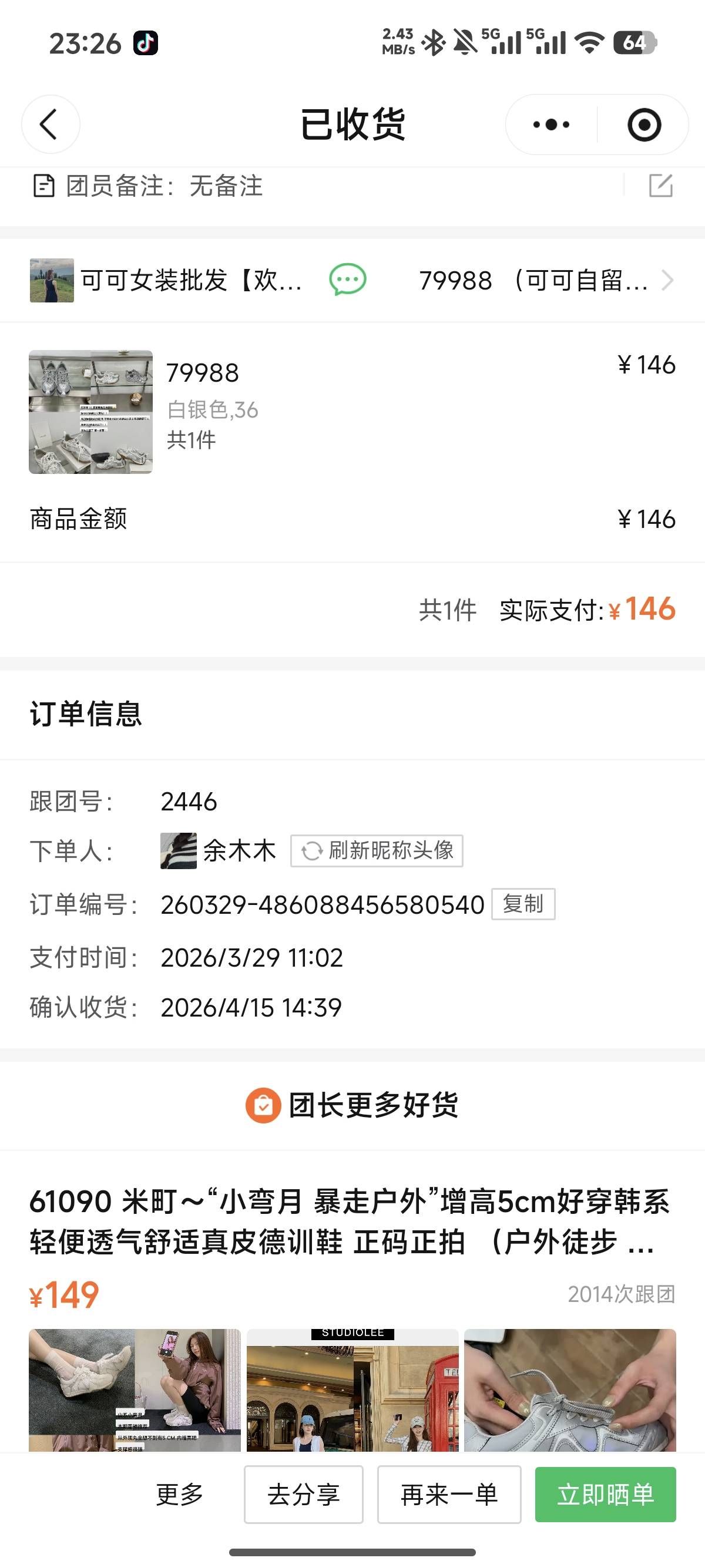View the shoelace close-up photo
The image size is (705, 1568).
click(x=570, y=1389)
